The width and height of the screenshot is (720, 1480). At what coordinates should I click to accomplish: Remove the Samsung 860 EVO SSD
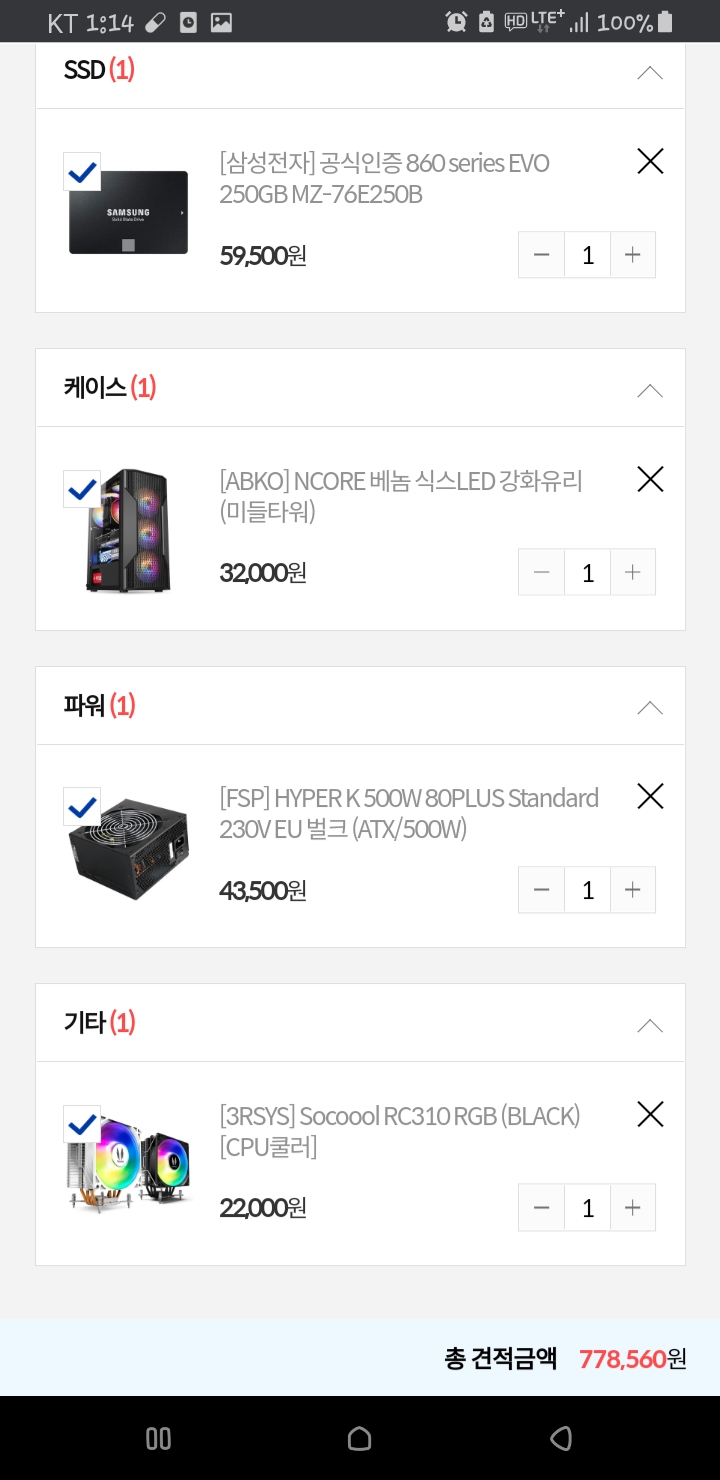coord(650,161)
